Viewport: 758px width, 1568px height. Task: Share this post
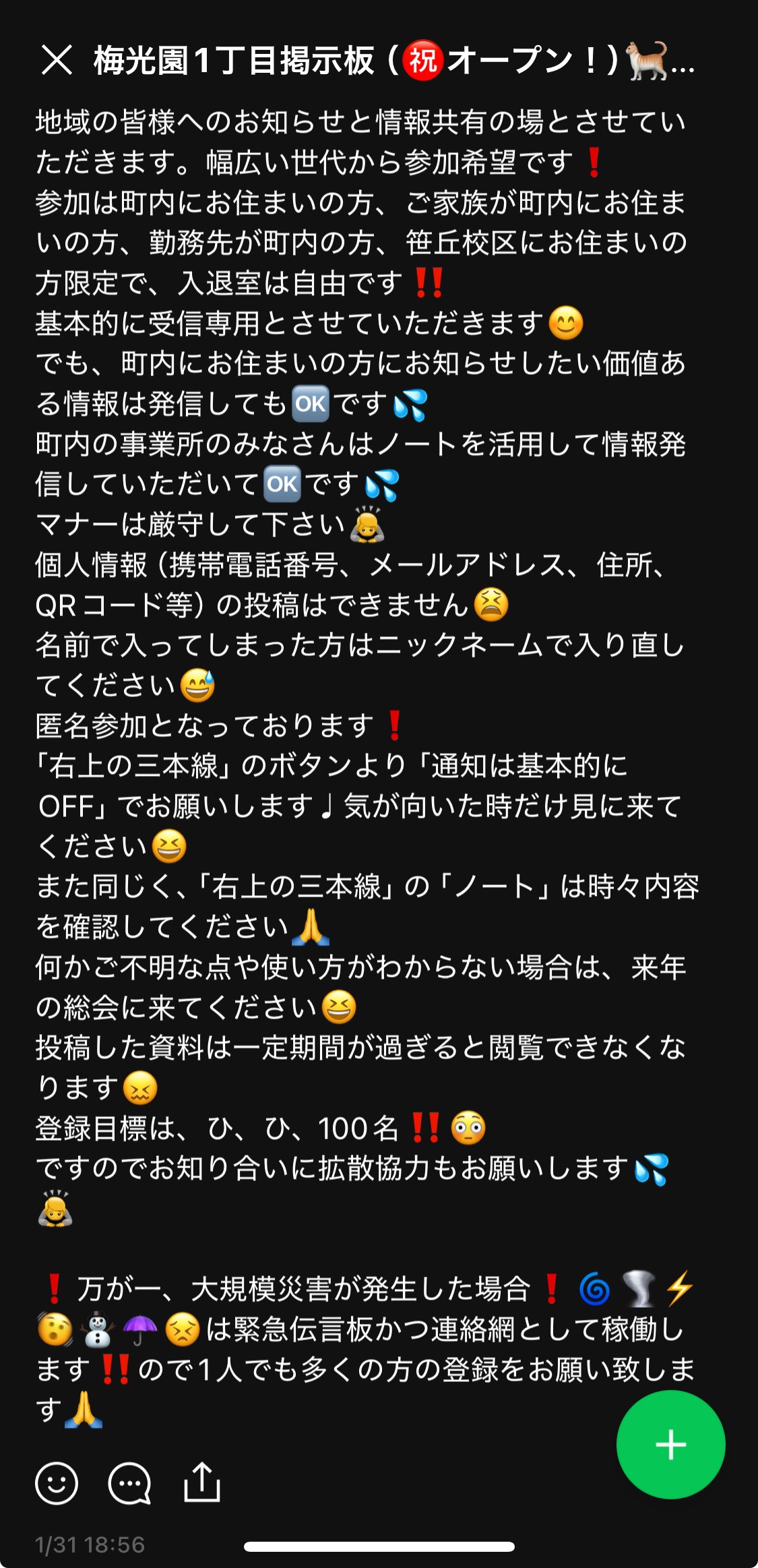click(x=202, y=1482)
